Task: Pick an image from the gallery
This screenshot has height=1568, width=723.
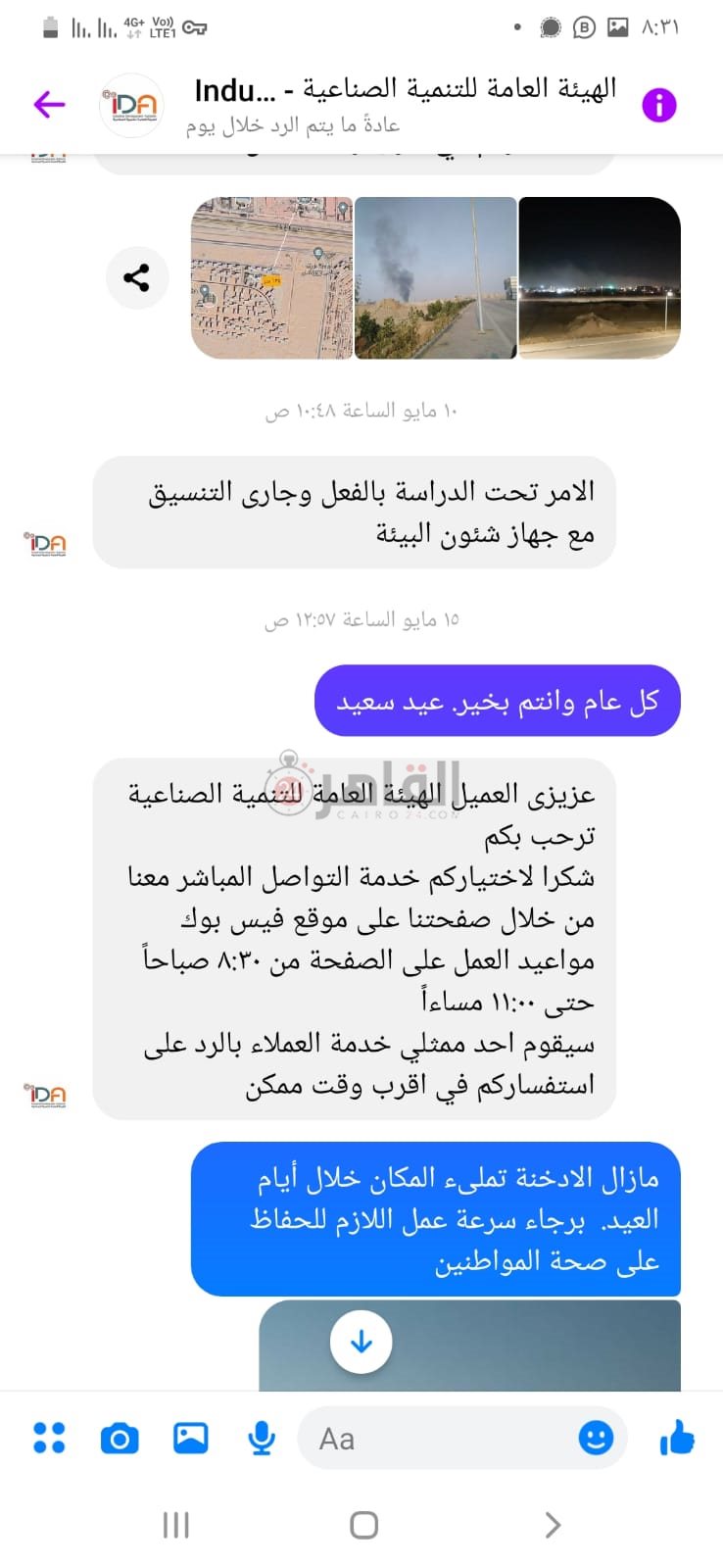Action: tap(190, 1438)
